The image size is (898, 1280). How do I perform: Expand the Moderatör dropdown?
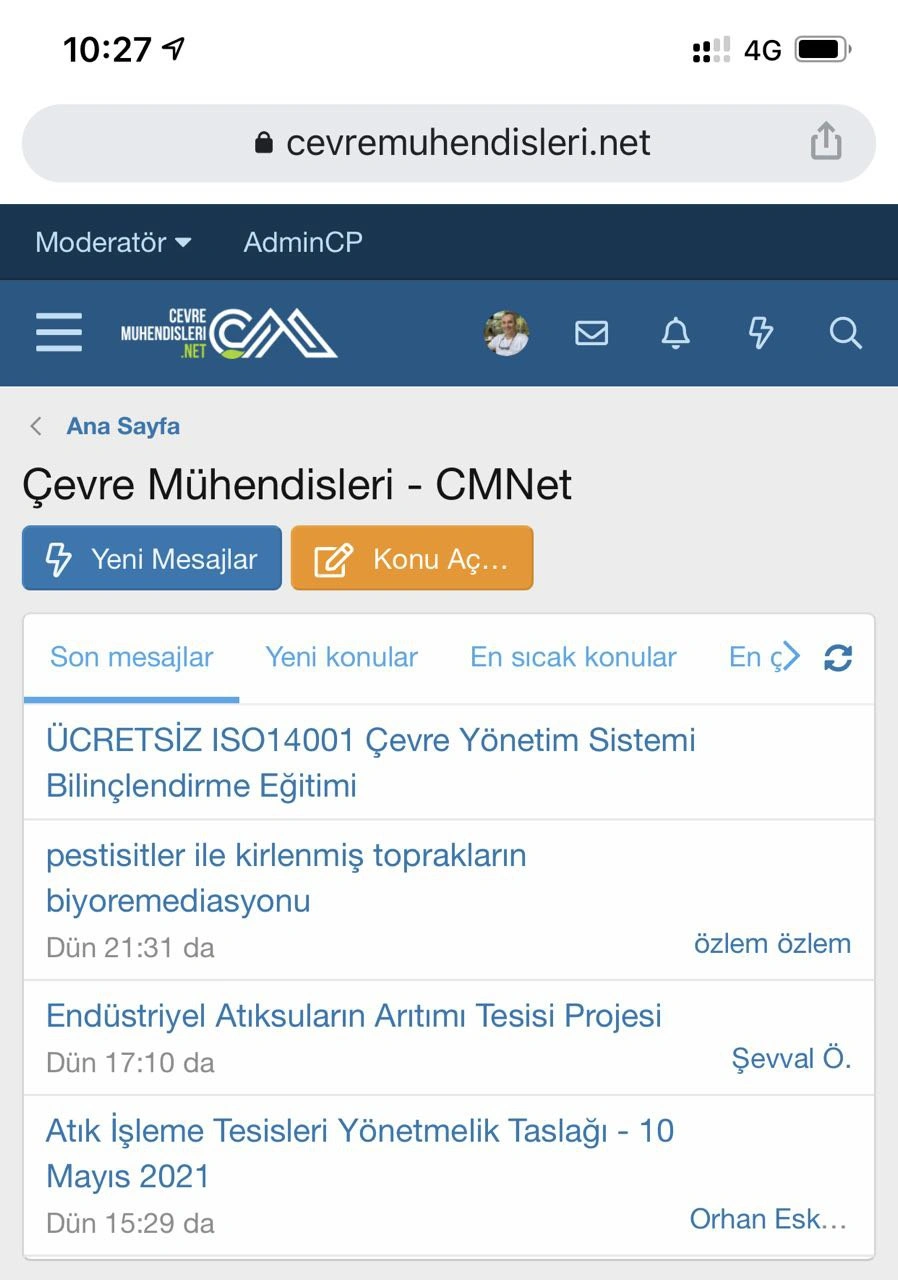[113, 242]
